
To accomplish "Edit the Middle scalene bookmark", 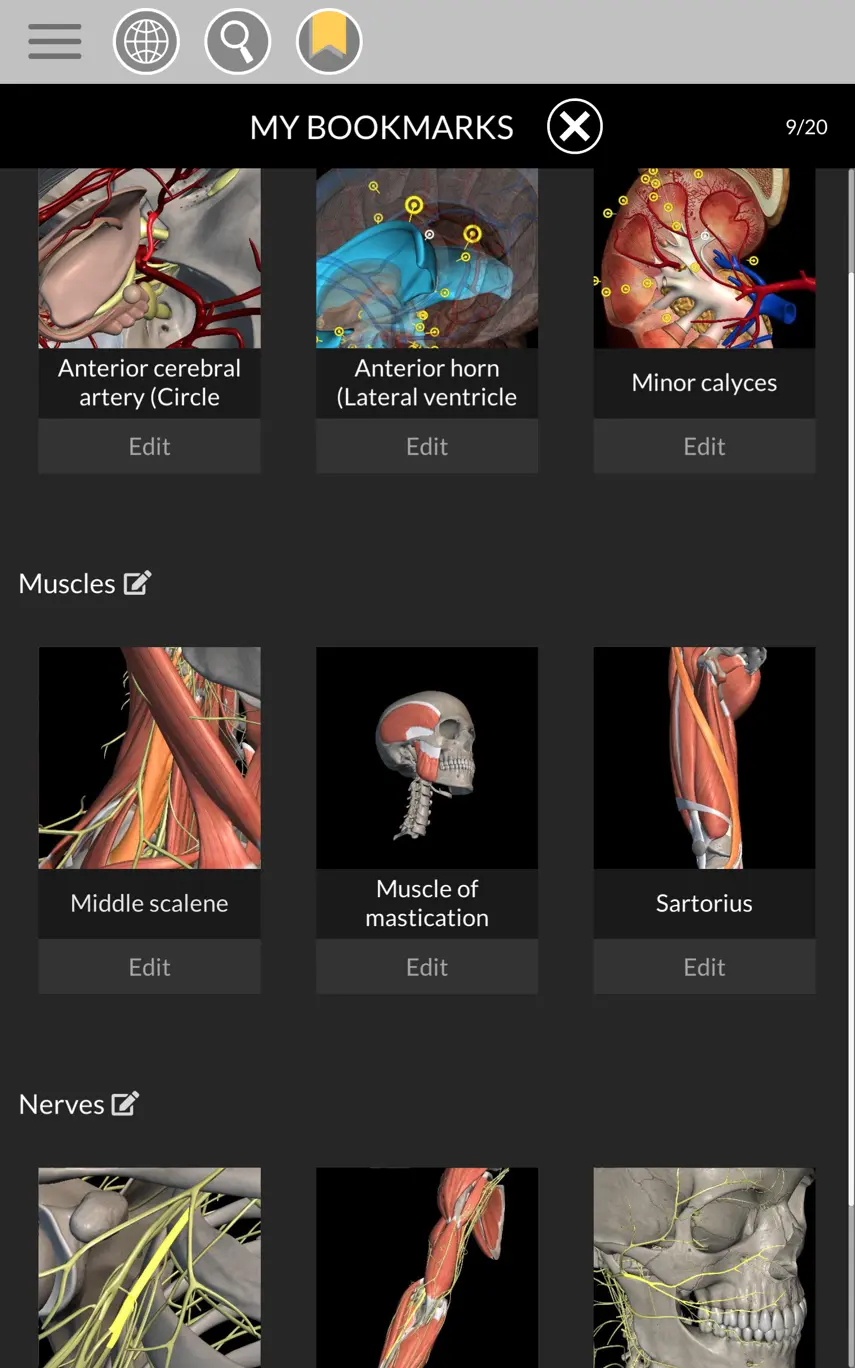I will 149,967.
